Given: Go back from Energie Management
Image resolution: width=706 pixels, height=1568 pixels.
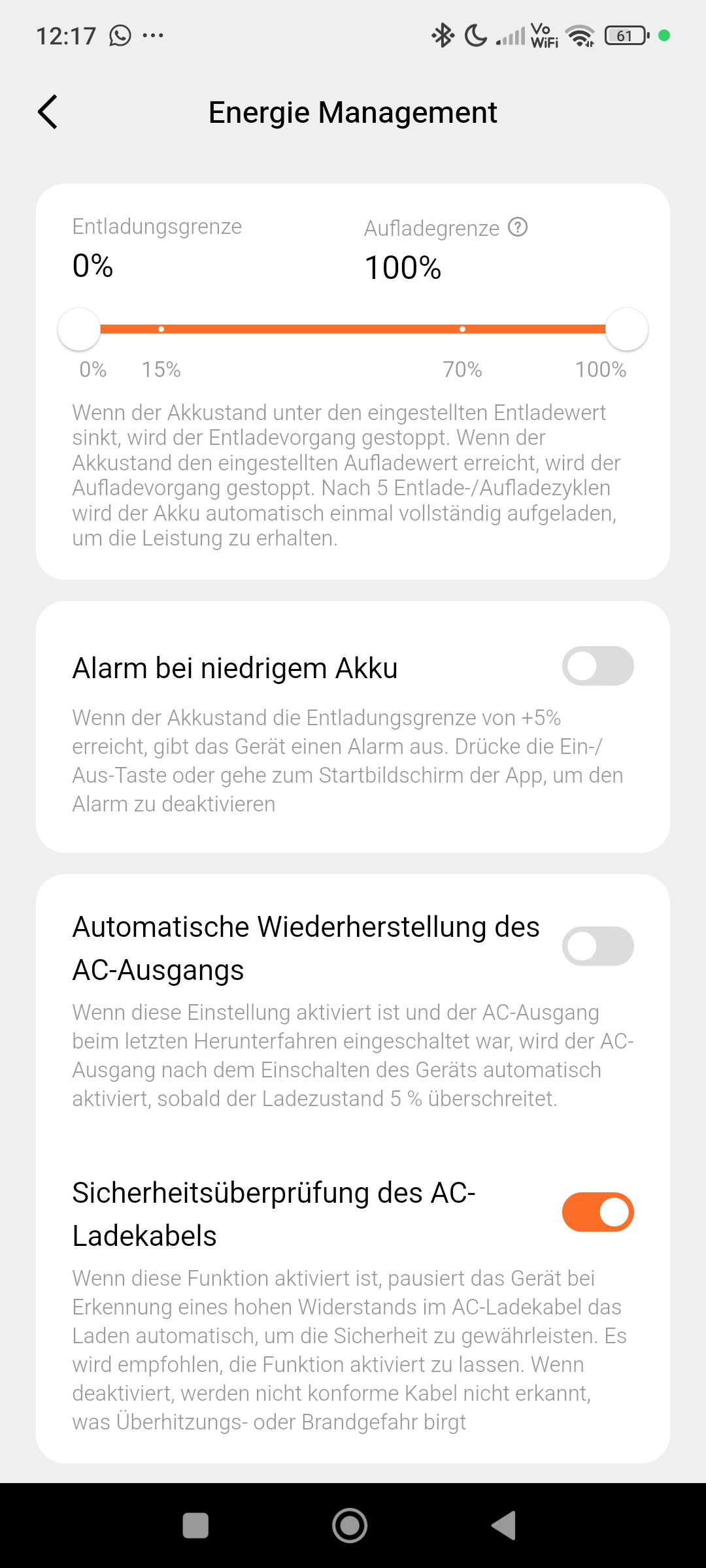Looking at the screenshot, I should point(48,112).
